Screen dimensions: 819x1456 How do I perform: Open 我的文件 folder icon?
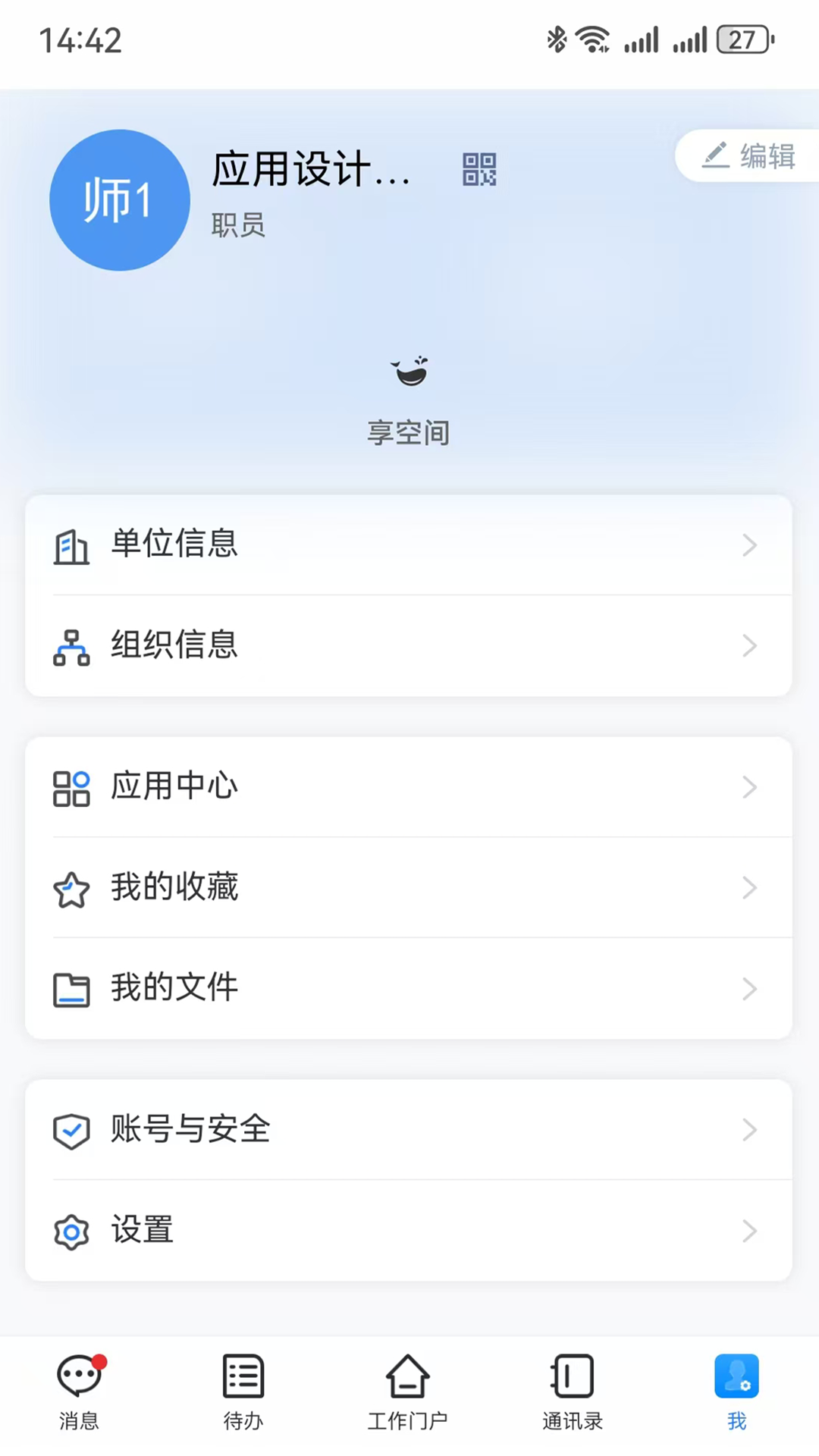click(x=71, y=988)
